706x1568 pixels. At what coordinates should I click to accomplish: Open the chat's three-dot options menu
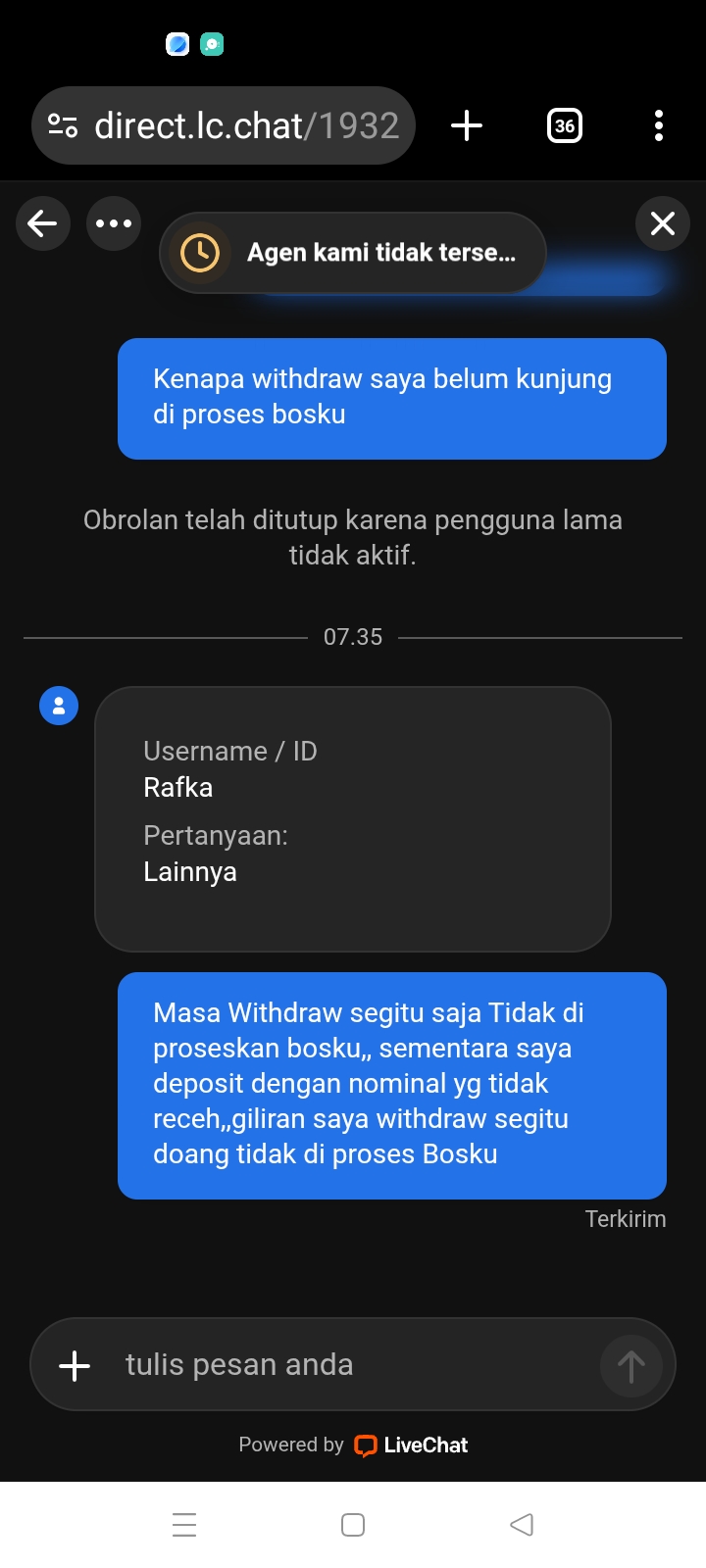(114, 223)
